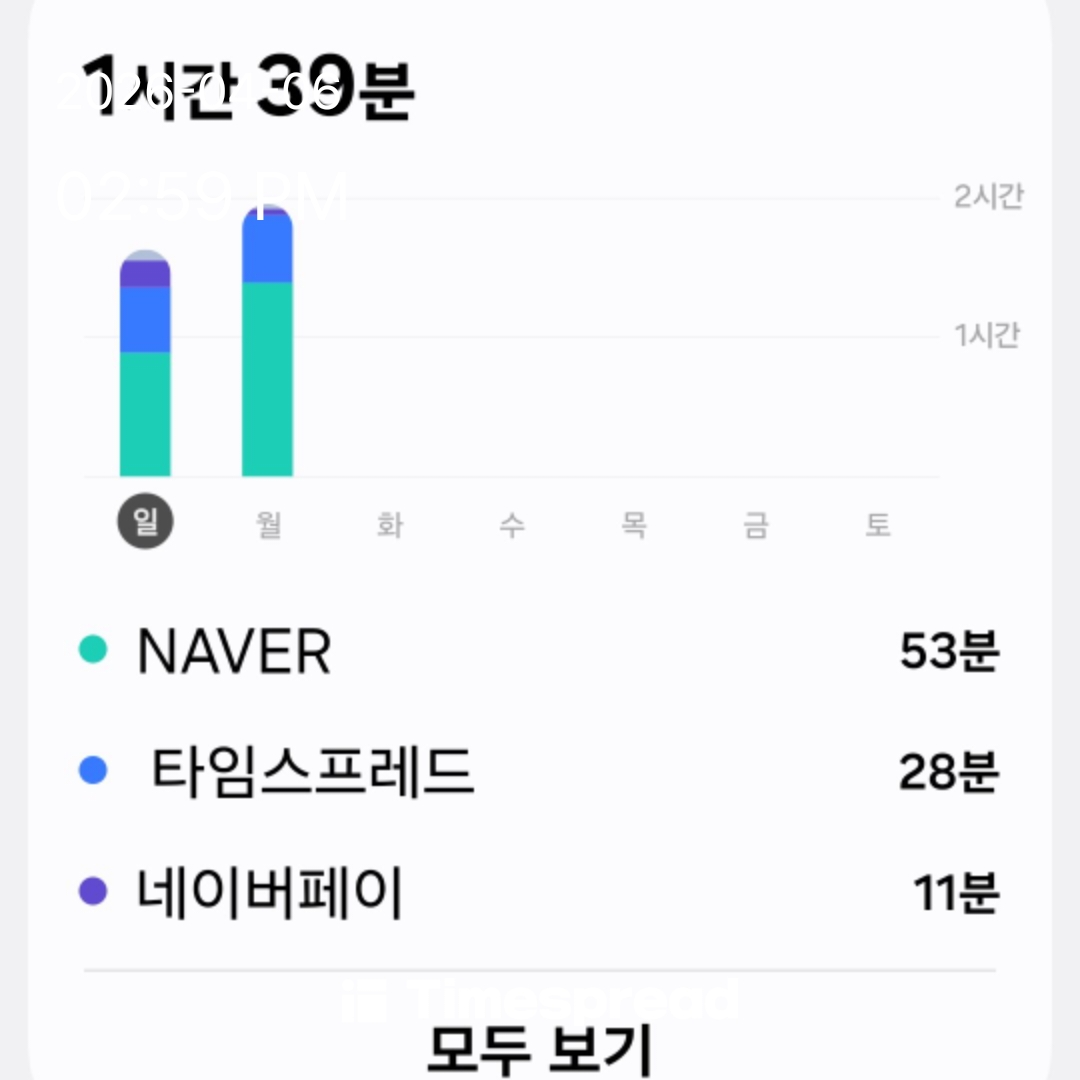Select 월 (Monday) in the weekly chart
The height and width of the screenshot is (1080, 1080).
268,523
